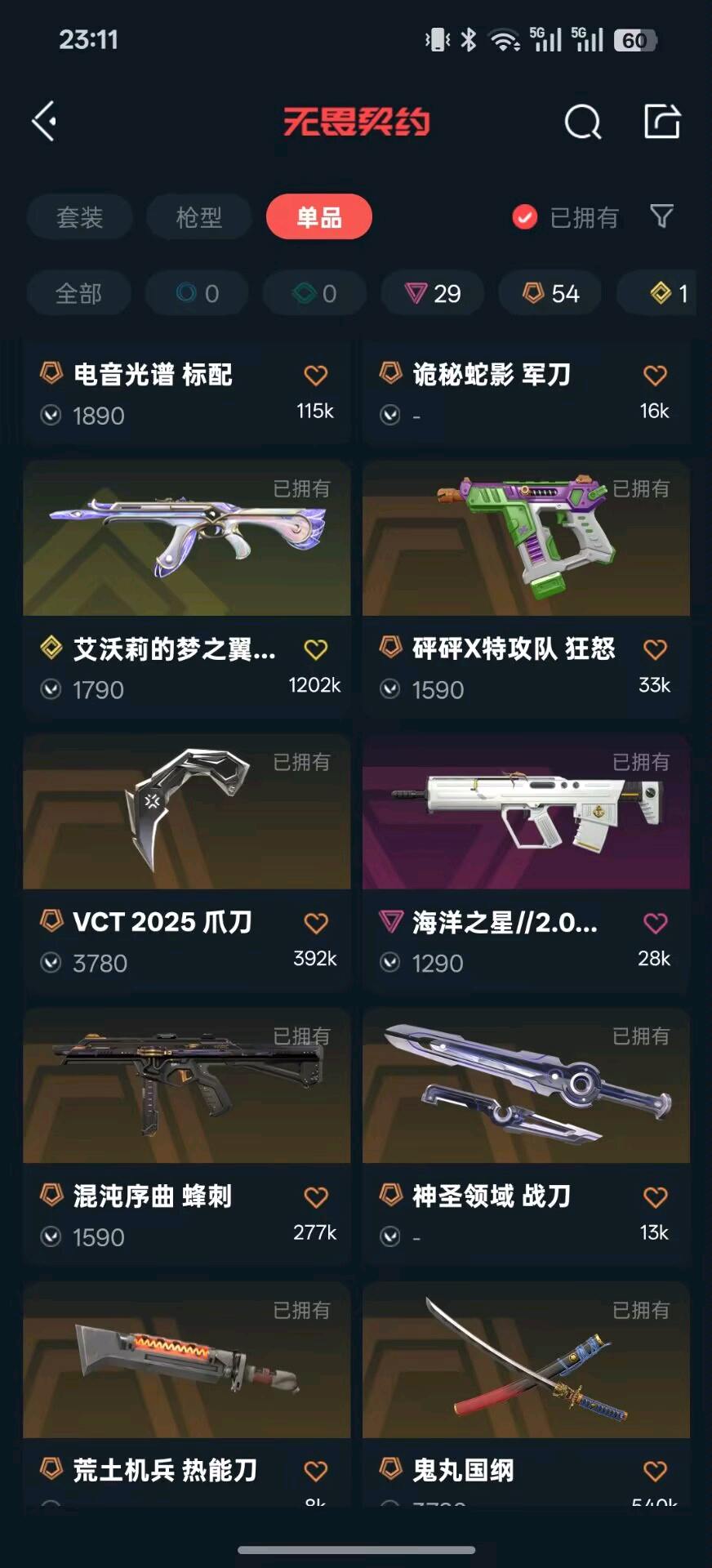Select the 全部 rarity chip
712x1568 pixels.
(78, 293)
